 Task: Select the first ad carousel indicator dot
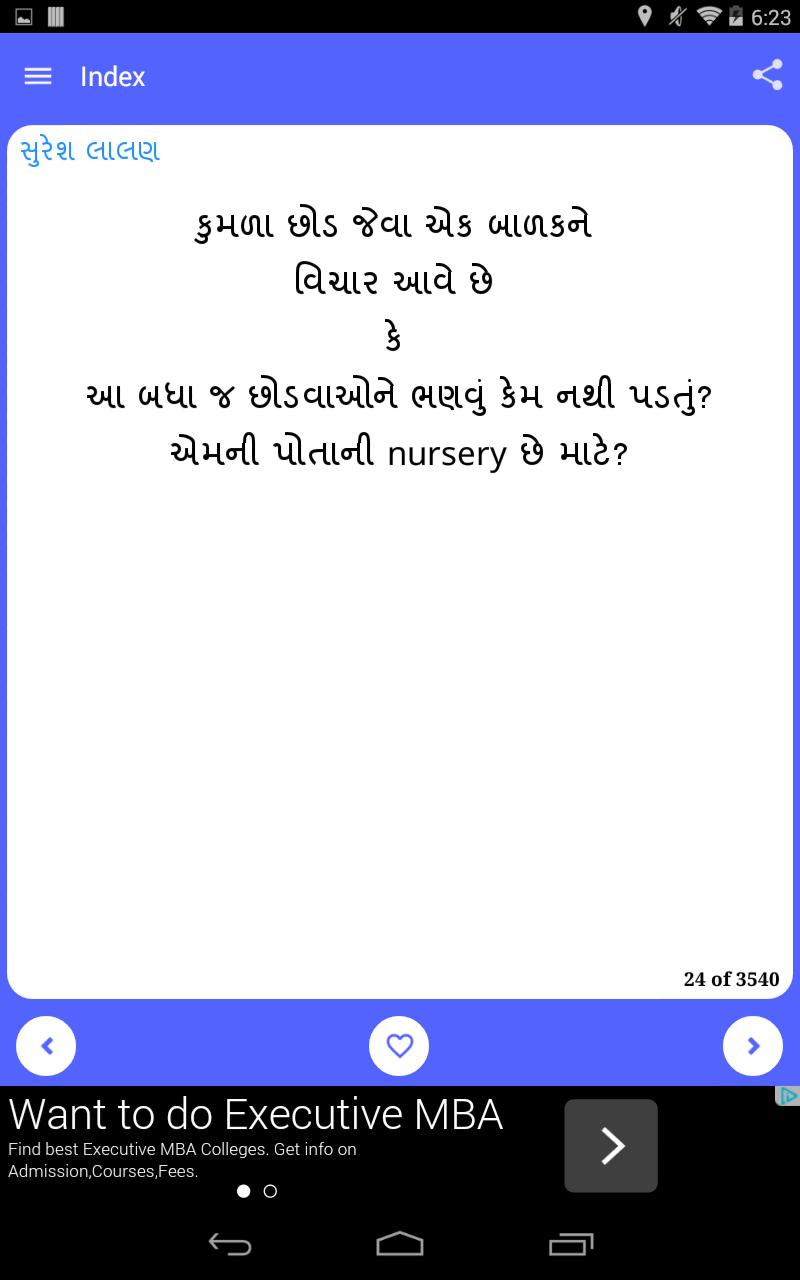pyautogui.click(x=242, y=1191)
